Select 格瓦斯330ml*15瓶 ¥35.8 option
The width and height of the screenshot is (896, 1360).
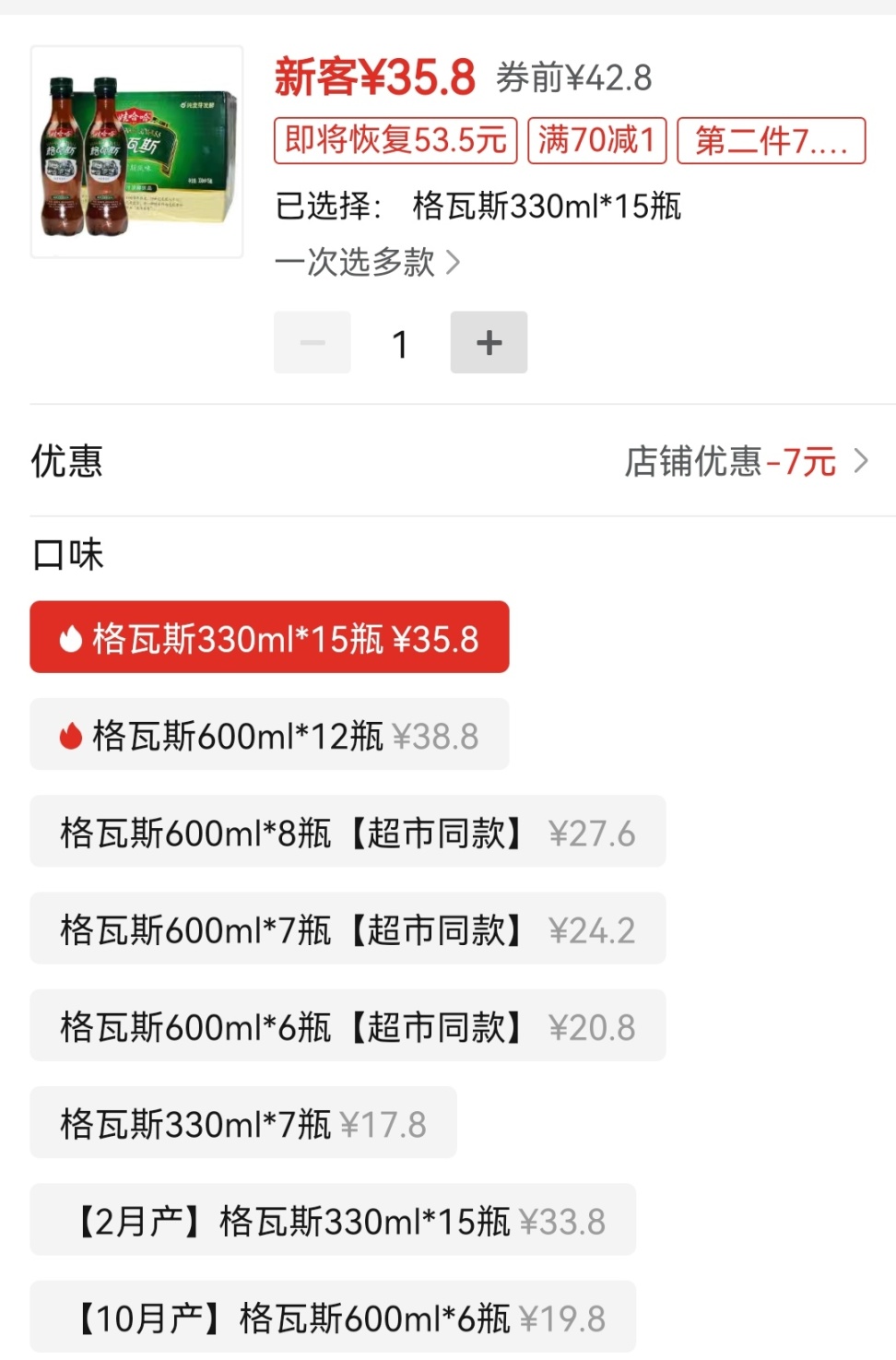pos(269,638)
